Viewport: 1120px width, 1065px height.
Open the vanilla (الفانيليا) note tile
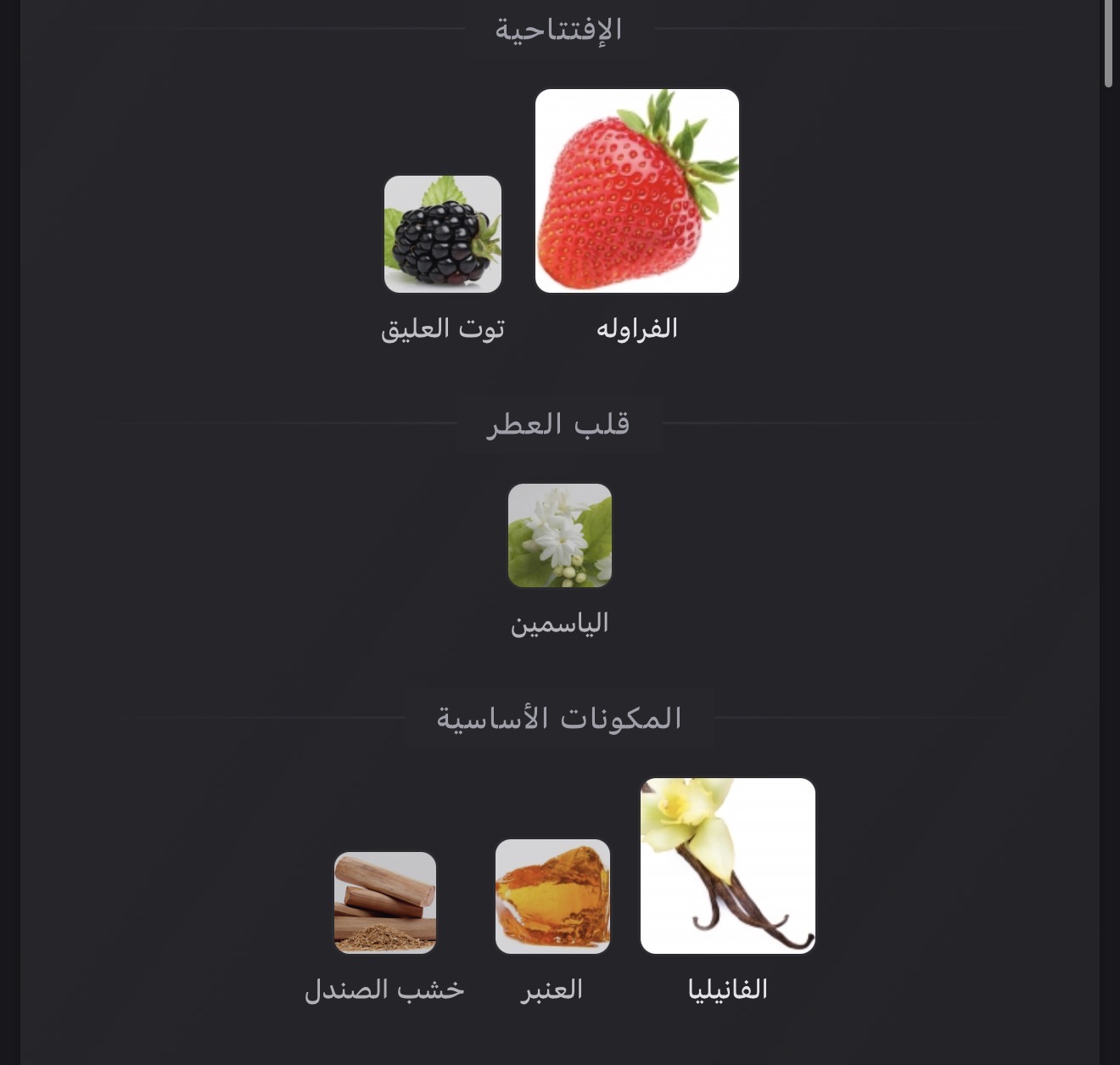(x=727, y=866)
